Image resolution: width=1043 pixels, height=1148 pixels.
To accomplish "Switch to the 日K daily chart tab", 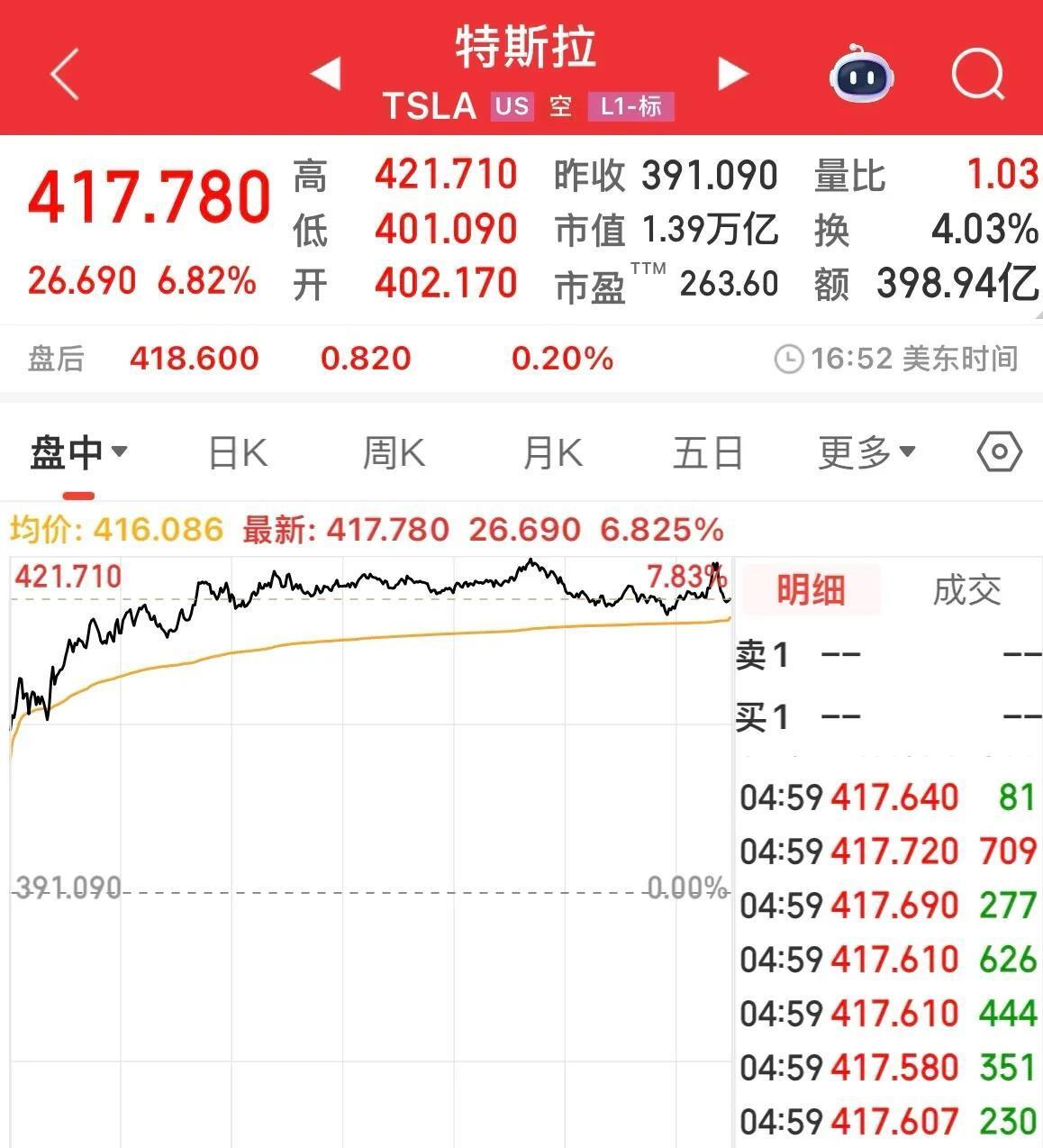I will point(236,453).
